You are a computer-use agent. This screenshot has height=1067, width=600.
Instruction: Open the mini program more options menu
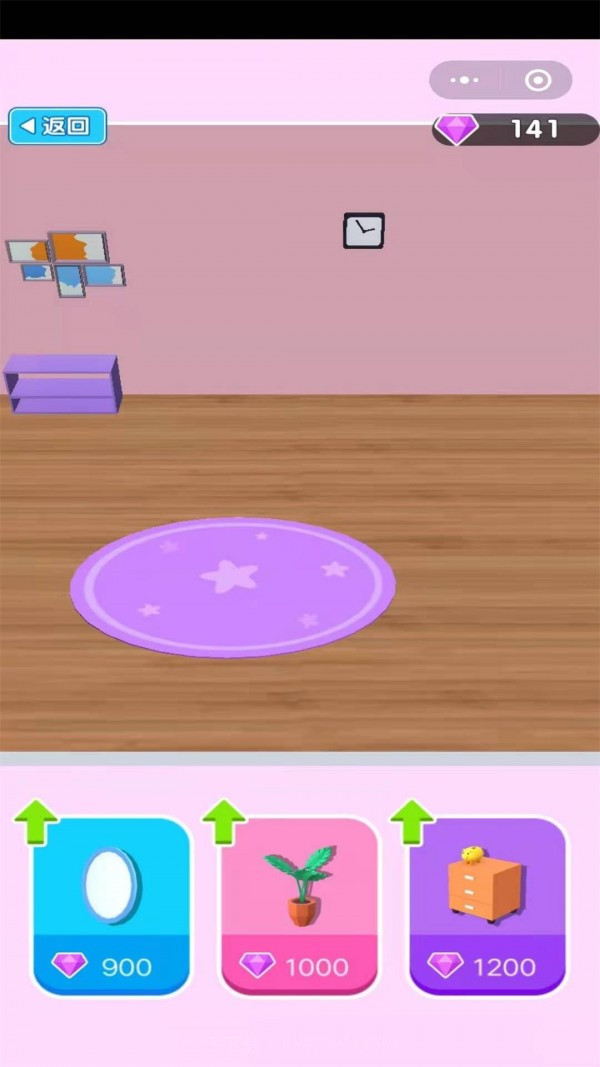click(x=465, y=80)
